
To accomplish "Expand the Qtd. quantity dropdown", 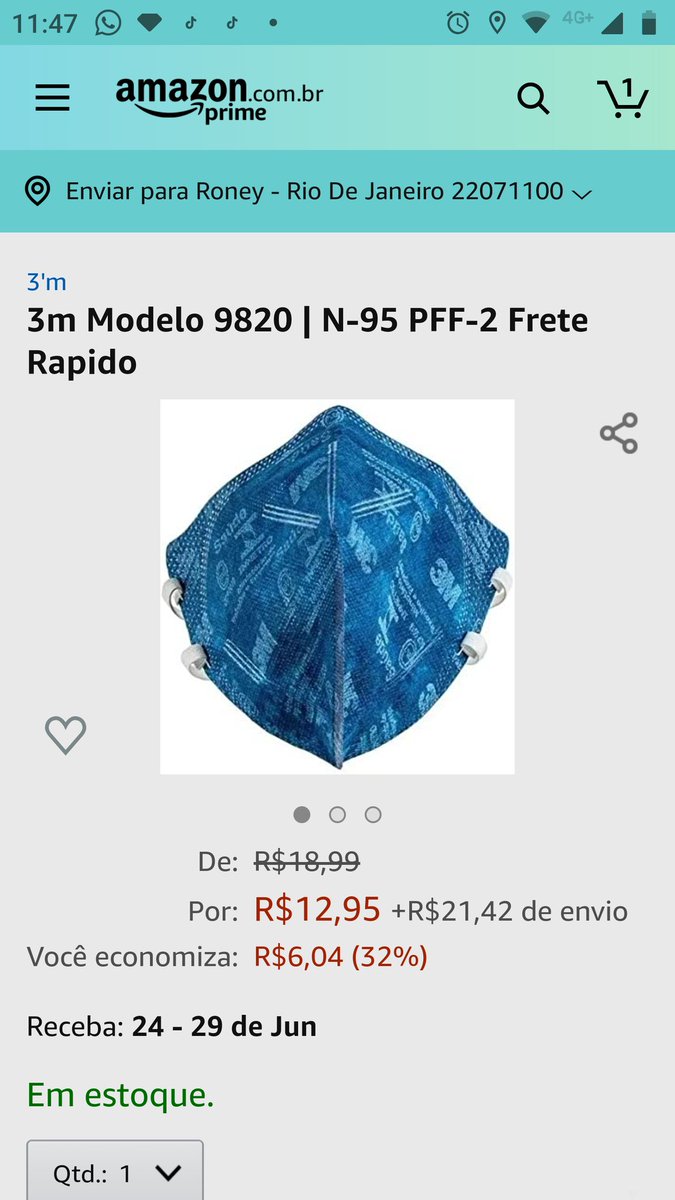I will point(115,1172).
